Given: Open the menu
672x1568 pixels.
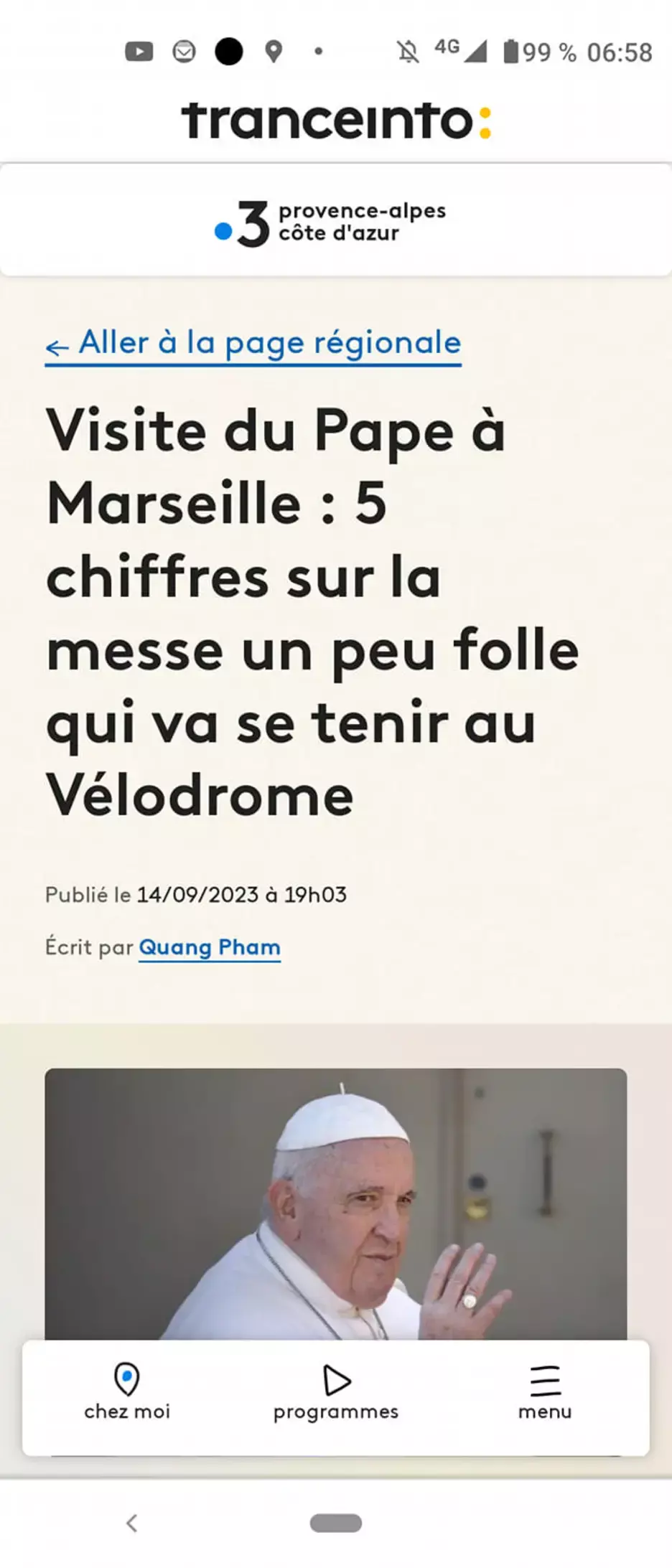Looking at the screenshot, I should (545, 1392).
